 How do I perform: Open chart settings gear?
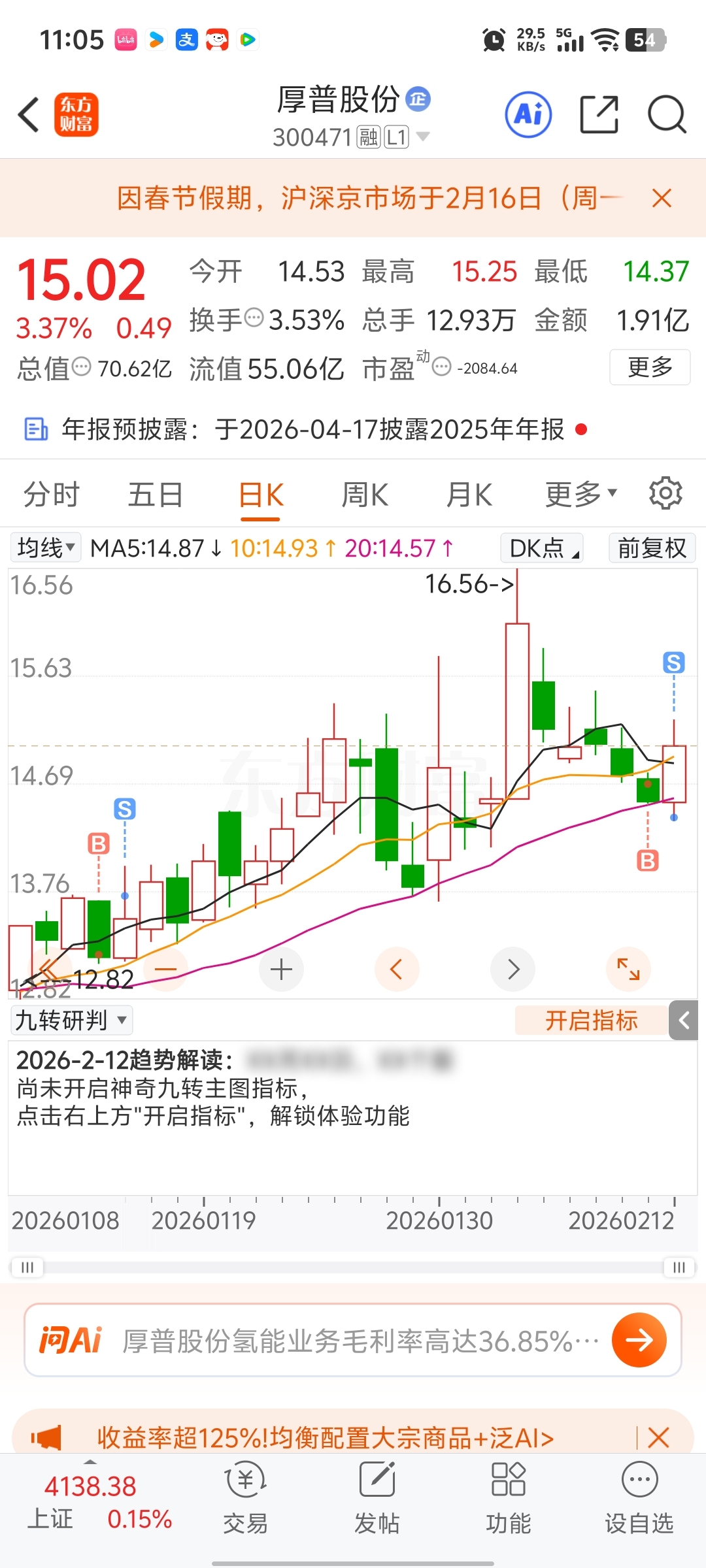click(x=665, y=493)
